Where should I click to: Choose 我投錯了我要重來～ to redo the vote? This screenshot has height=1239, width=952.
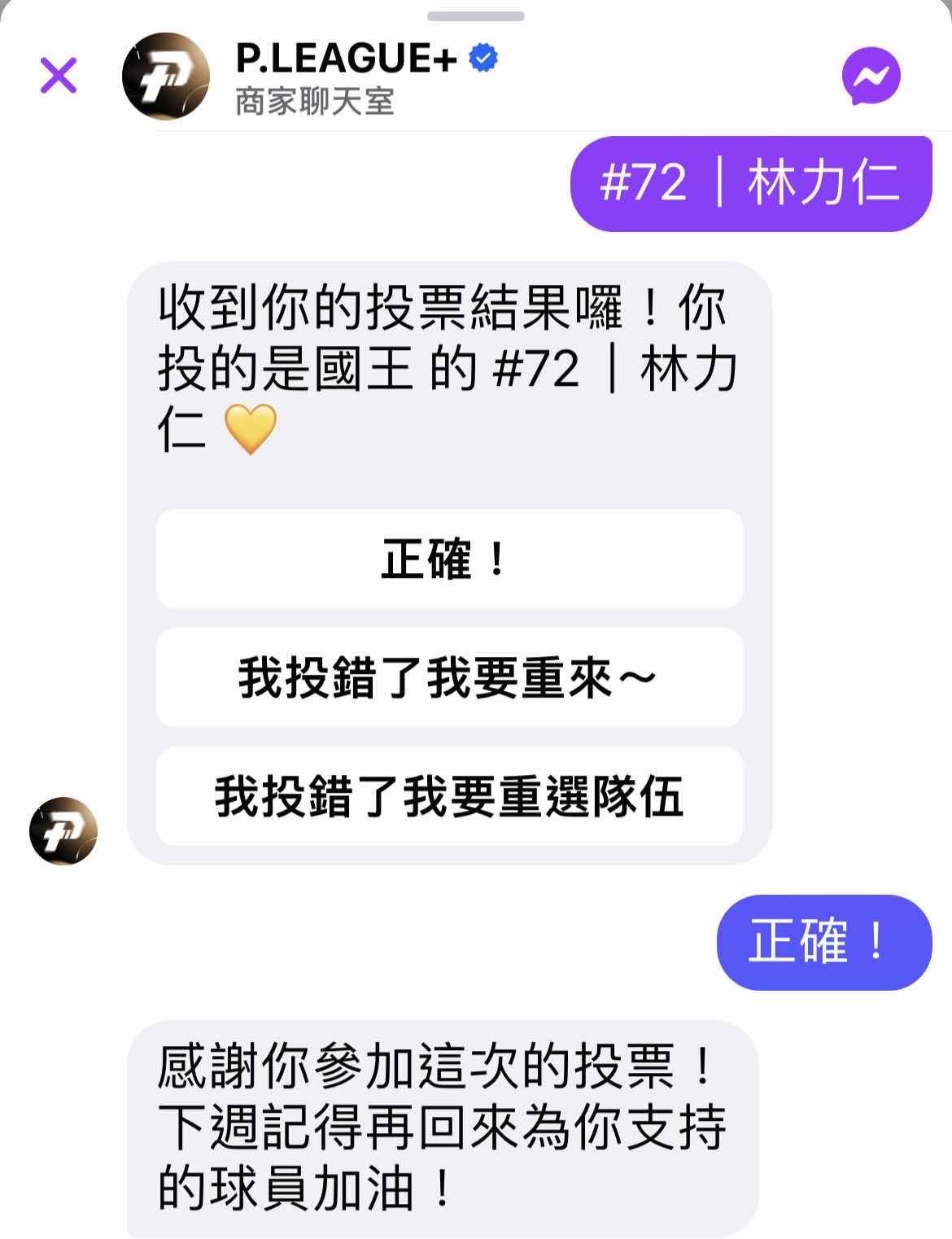[x=449, y=678]
